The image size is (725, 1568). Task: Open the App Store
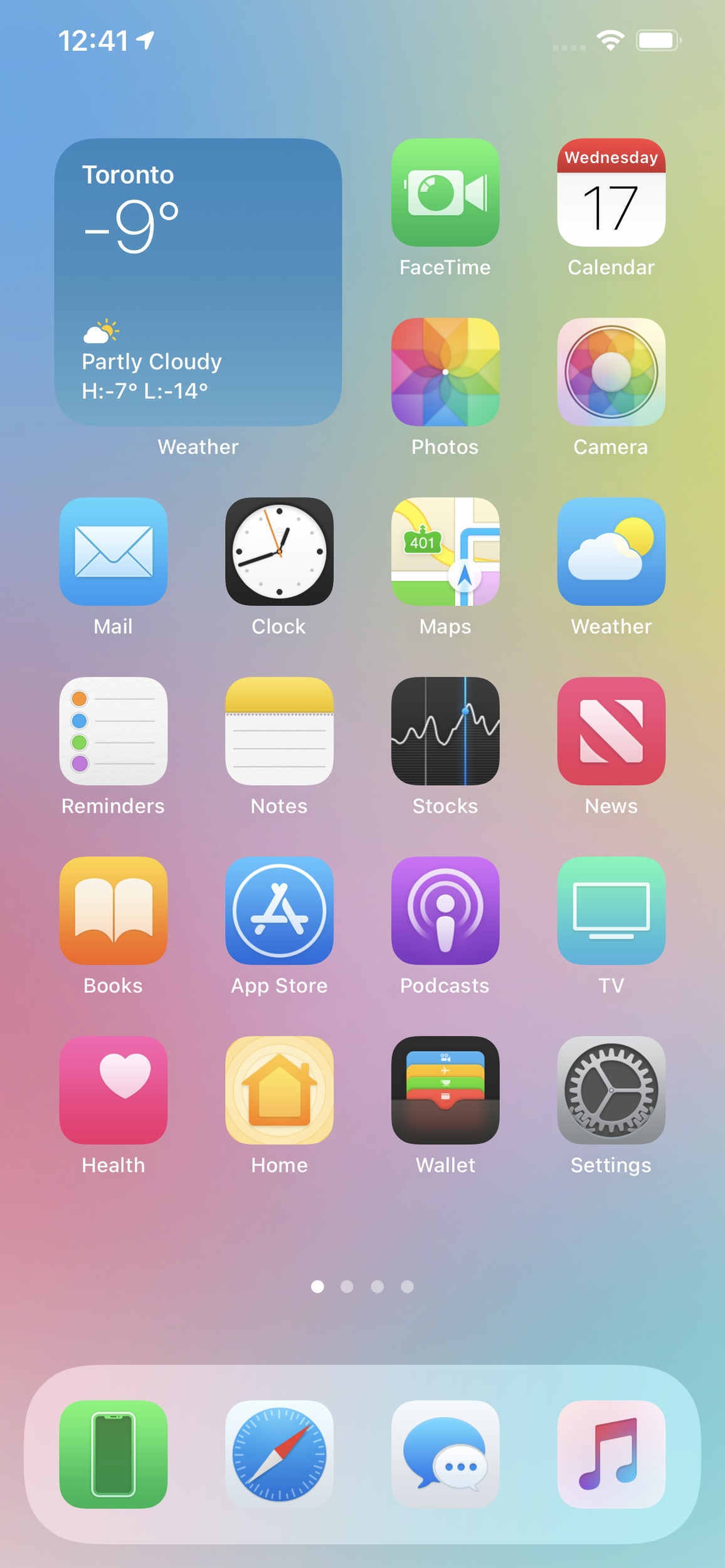279,911
